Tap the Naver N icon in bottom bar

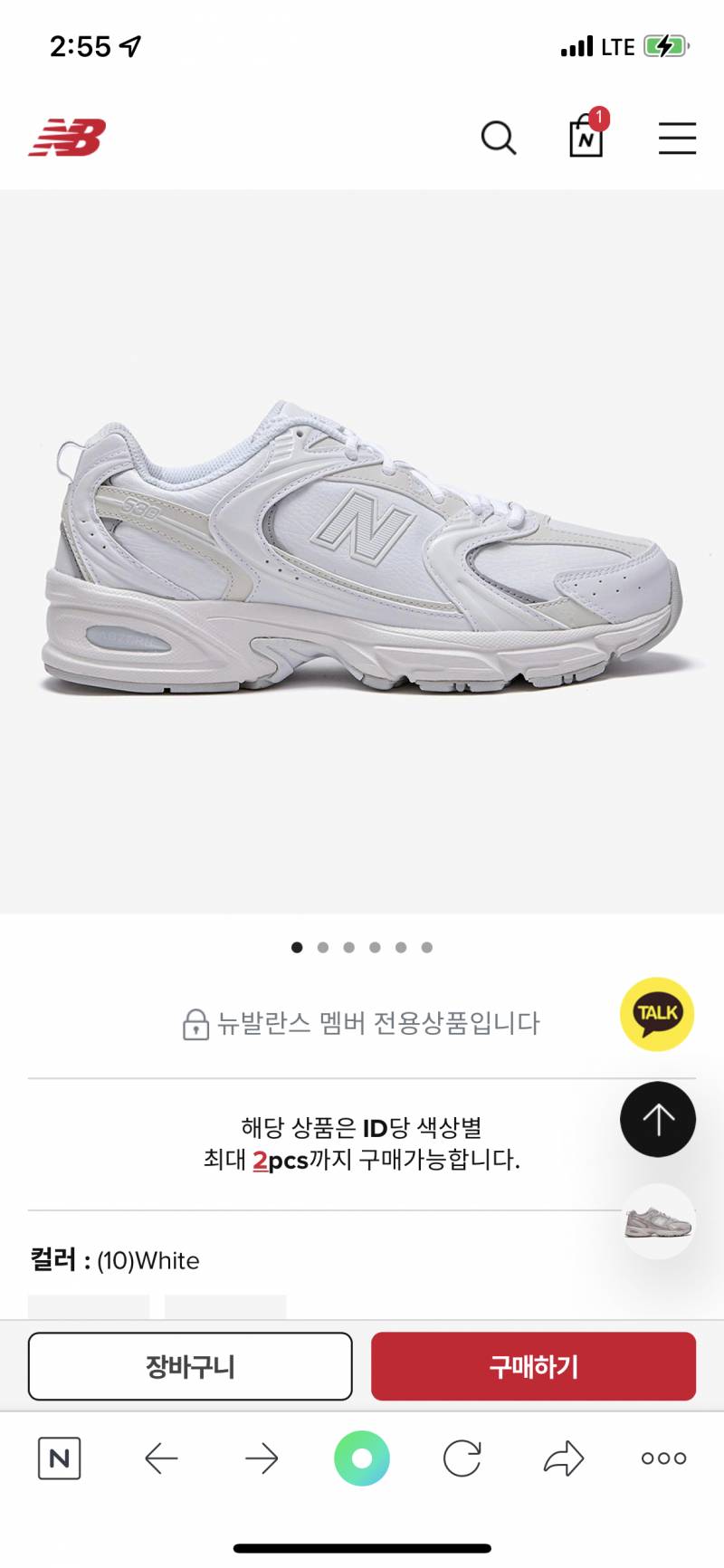pyautogui.click(x=59, y=1458)
